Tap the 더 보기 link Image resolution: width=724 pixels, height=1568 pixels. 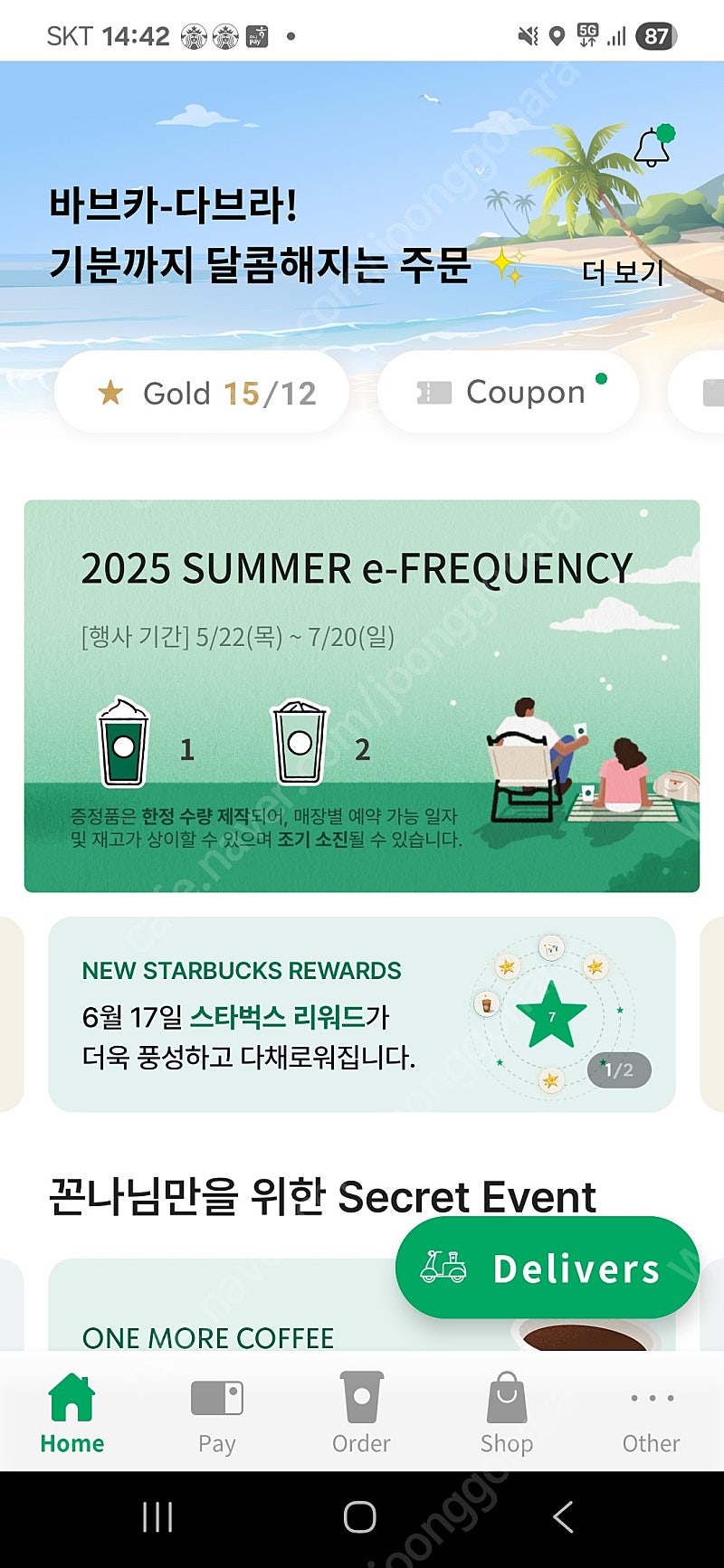coord(623,271)
